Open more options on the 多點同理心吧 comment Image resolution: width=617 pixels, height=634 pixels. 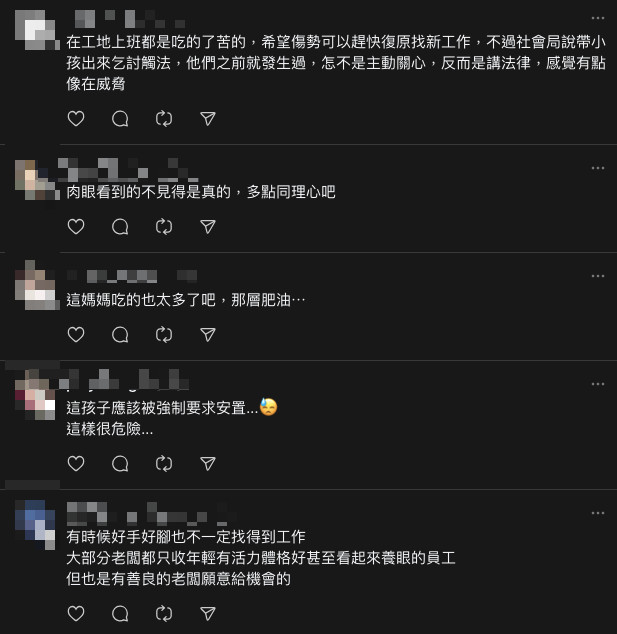(x=597, y=168)
